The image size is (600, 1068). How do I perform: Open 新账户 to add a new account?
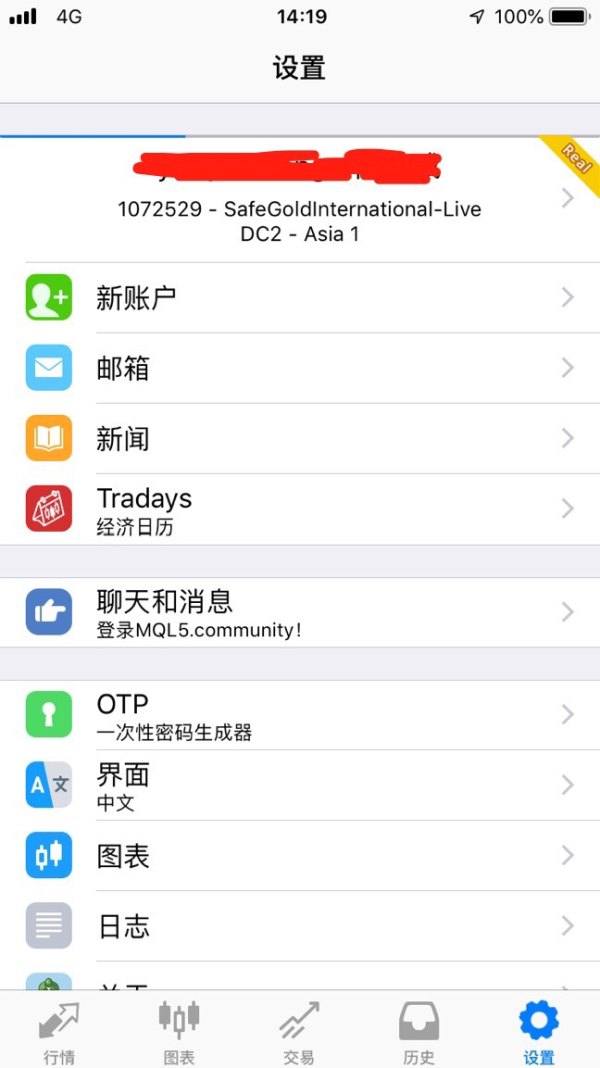pos(300,298)
